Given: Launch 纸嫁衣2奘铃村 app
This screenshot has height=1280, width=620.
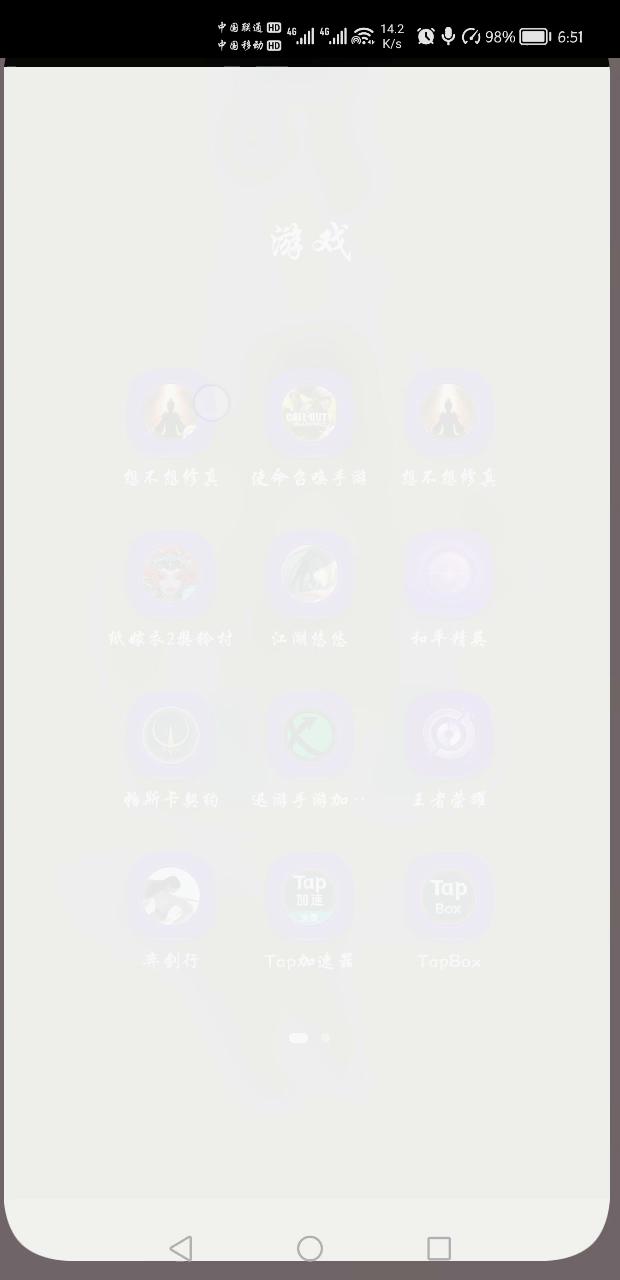Looking at the screenshot, I should point(170,574).
